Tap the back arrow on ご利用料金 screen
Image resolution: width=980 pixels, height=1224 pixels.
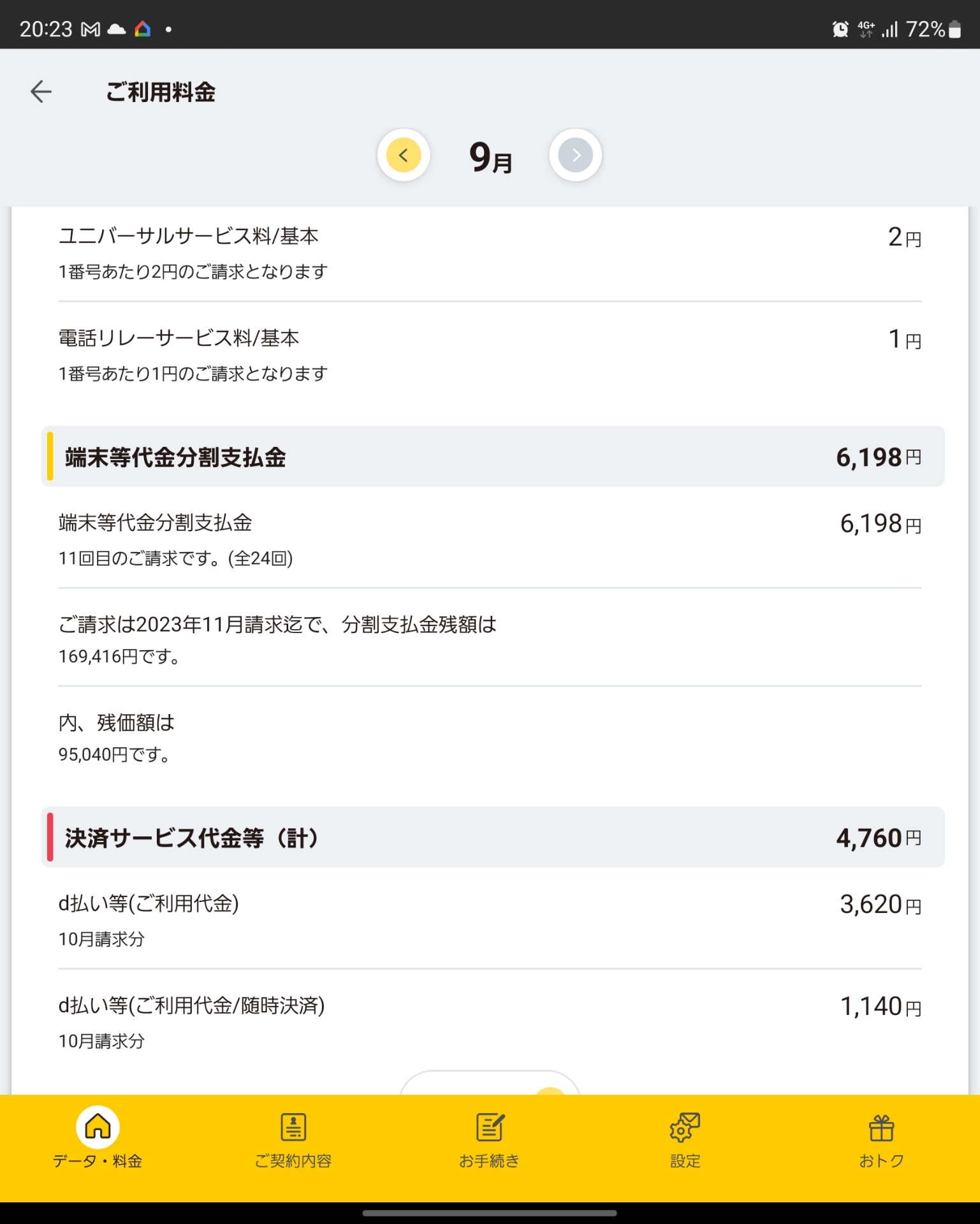click(41, 91)
